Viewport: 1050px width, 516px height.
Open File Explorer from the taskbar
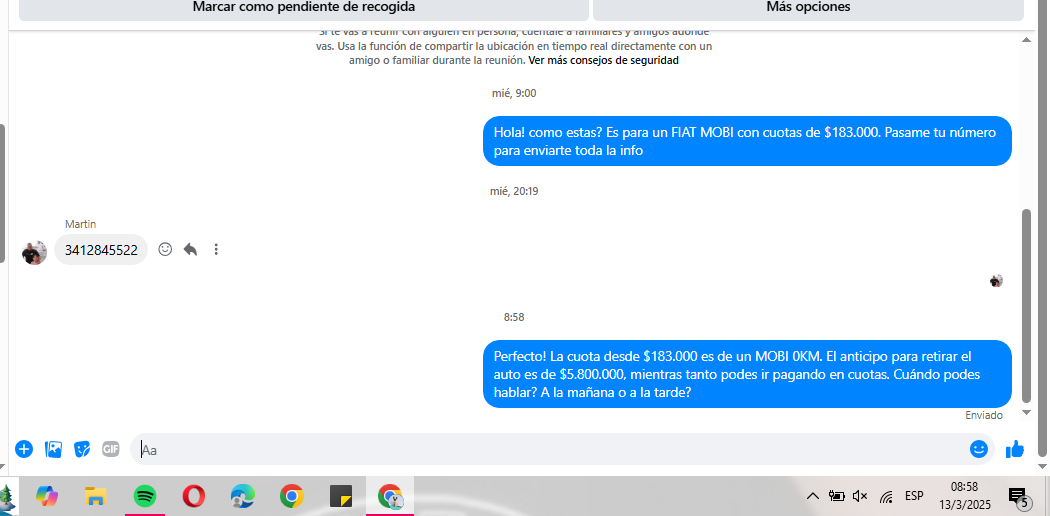click(x=96, y=496)
